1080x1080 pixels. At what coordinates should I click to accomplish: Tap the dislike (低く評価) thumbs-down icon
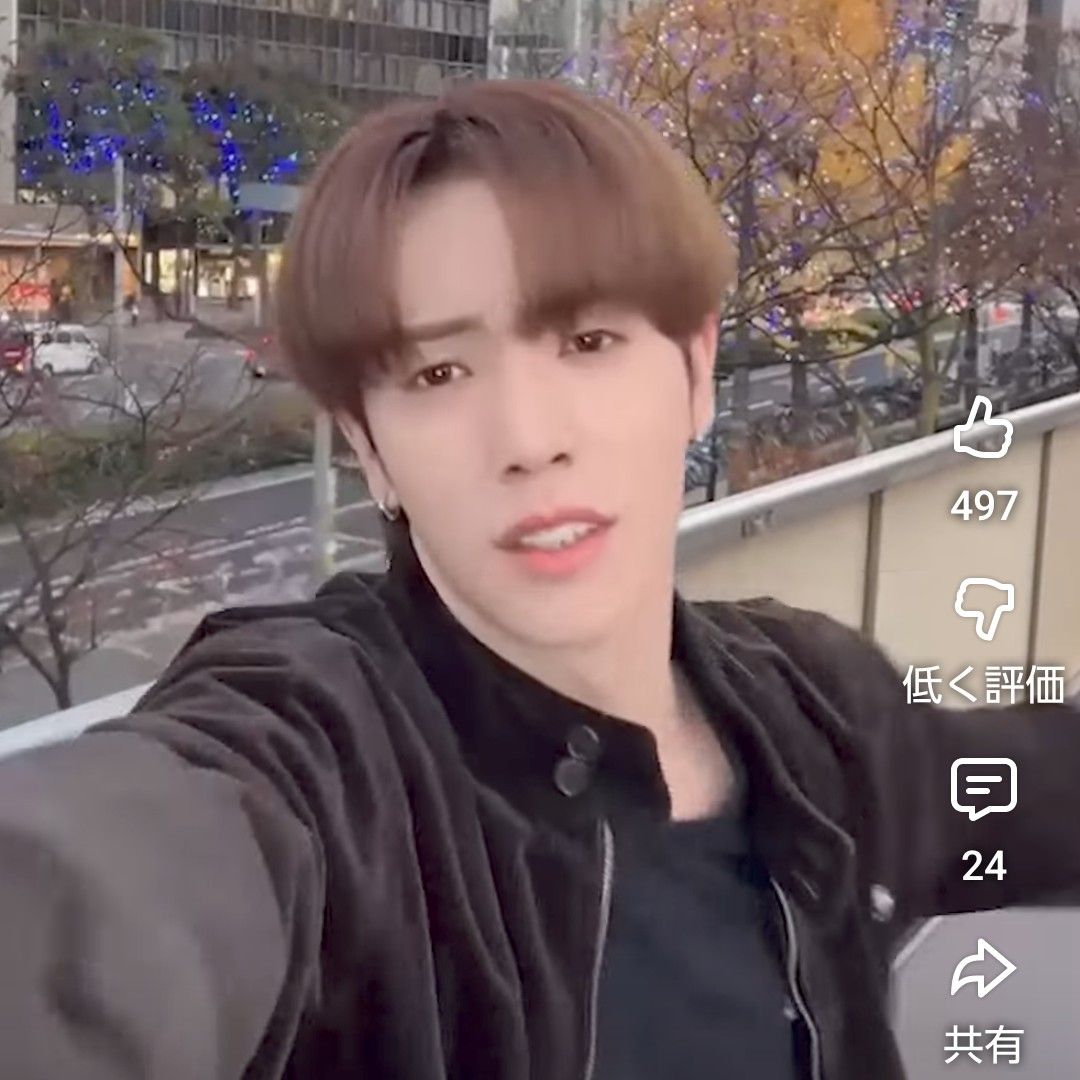point(983,608)
